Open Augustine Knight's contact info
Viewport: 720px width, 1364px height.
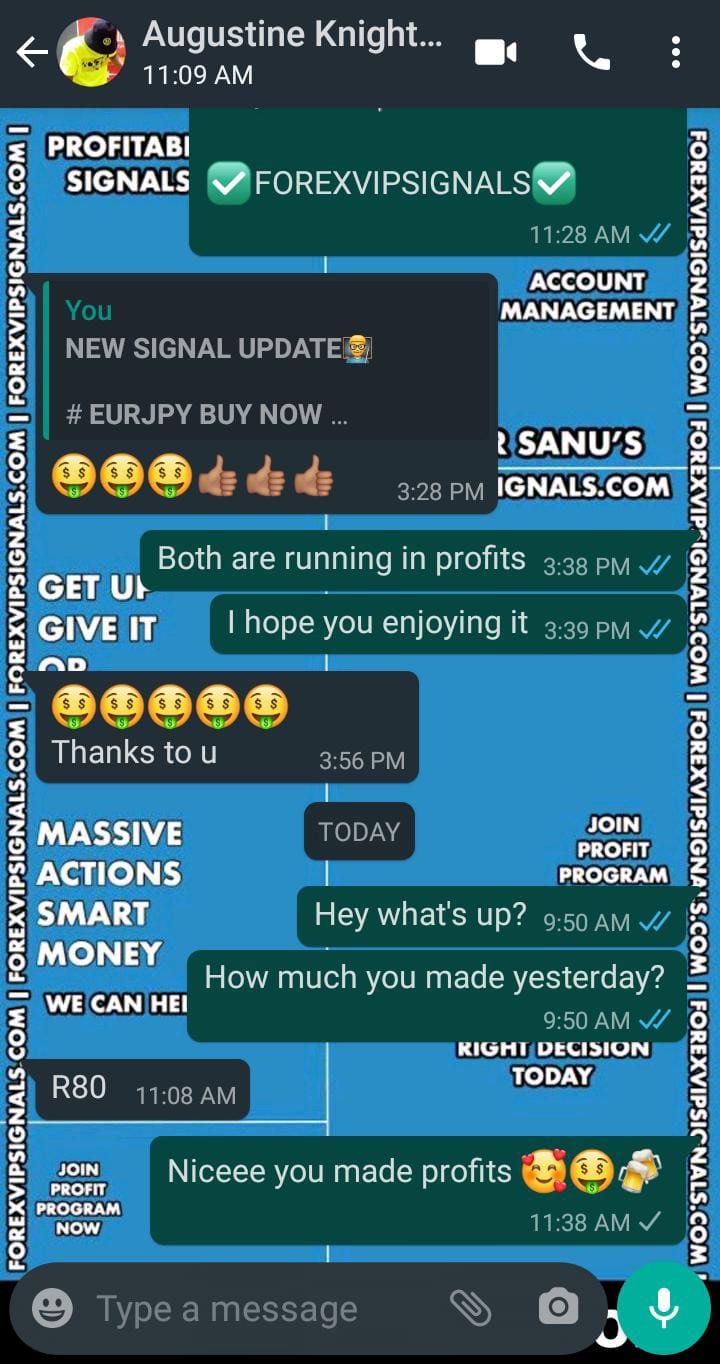click(292, 52)
